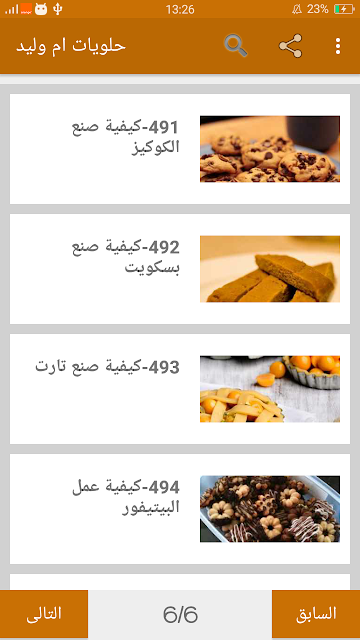Open the search magnifier icon

(x=236, y=46)
